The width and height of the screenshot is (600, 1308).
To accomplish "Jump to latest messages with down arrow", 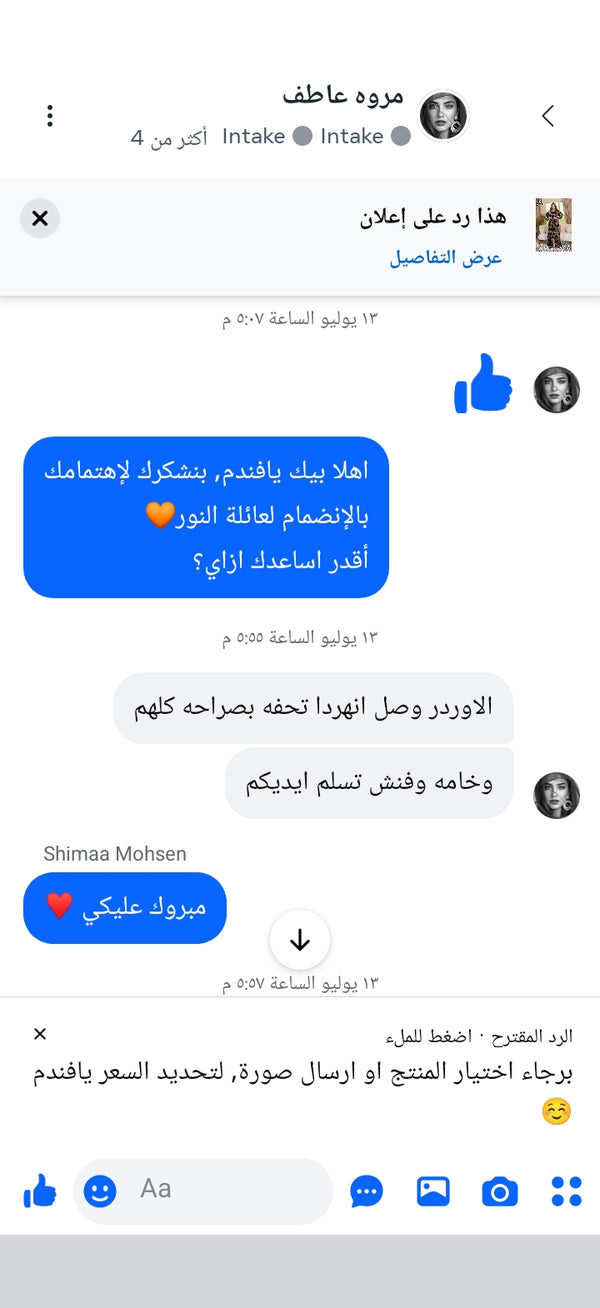I will tap(300, 940).
